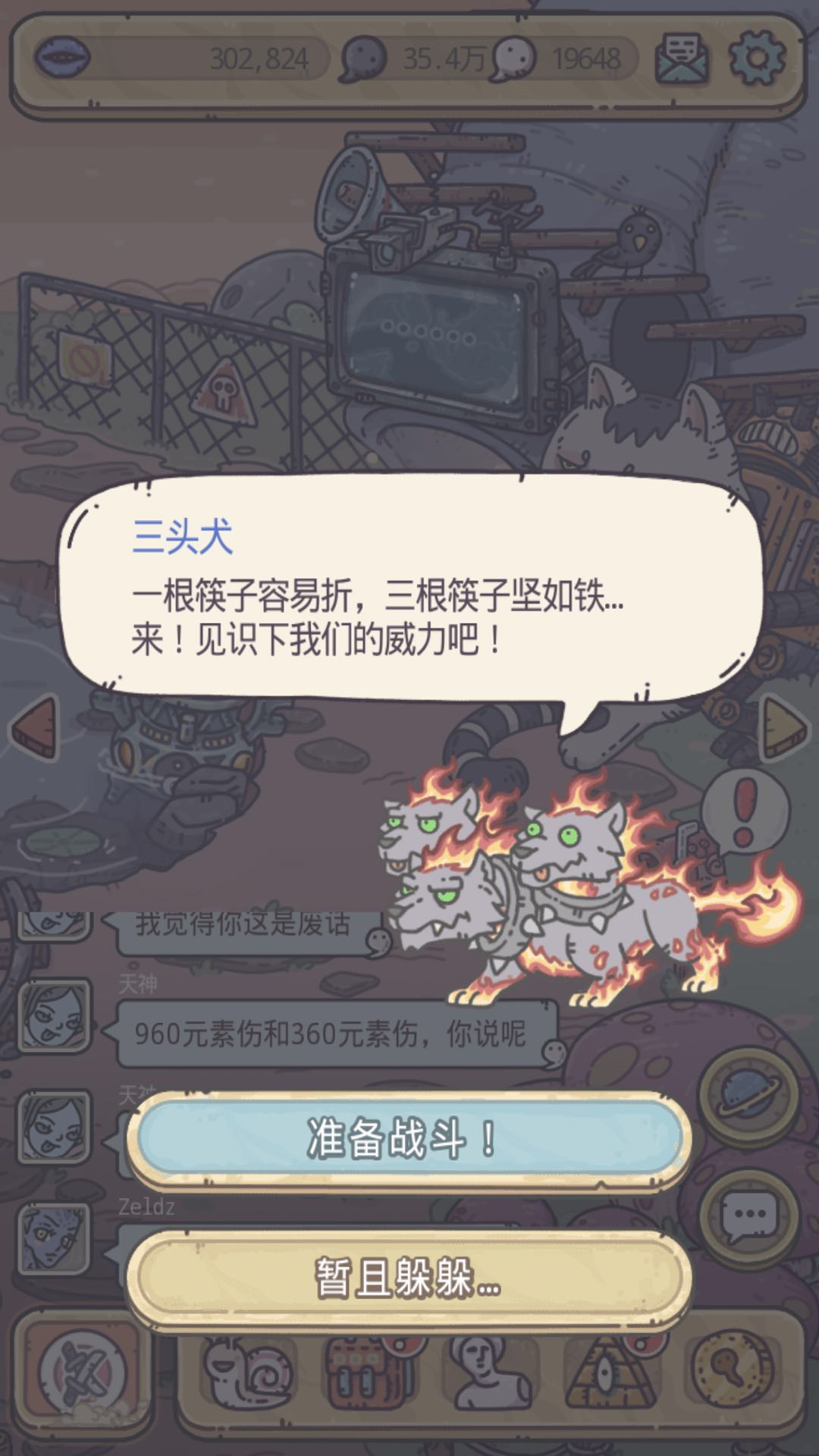Open the mail envelope
Image resolution: width=819 pixels, height=1456 pixels.
click(680, 58)
